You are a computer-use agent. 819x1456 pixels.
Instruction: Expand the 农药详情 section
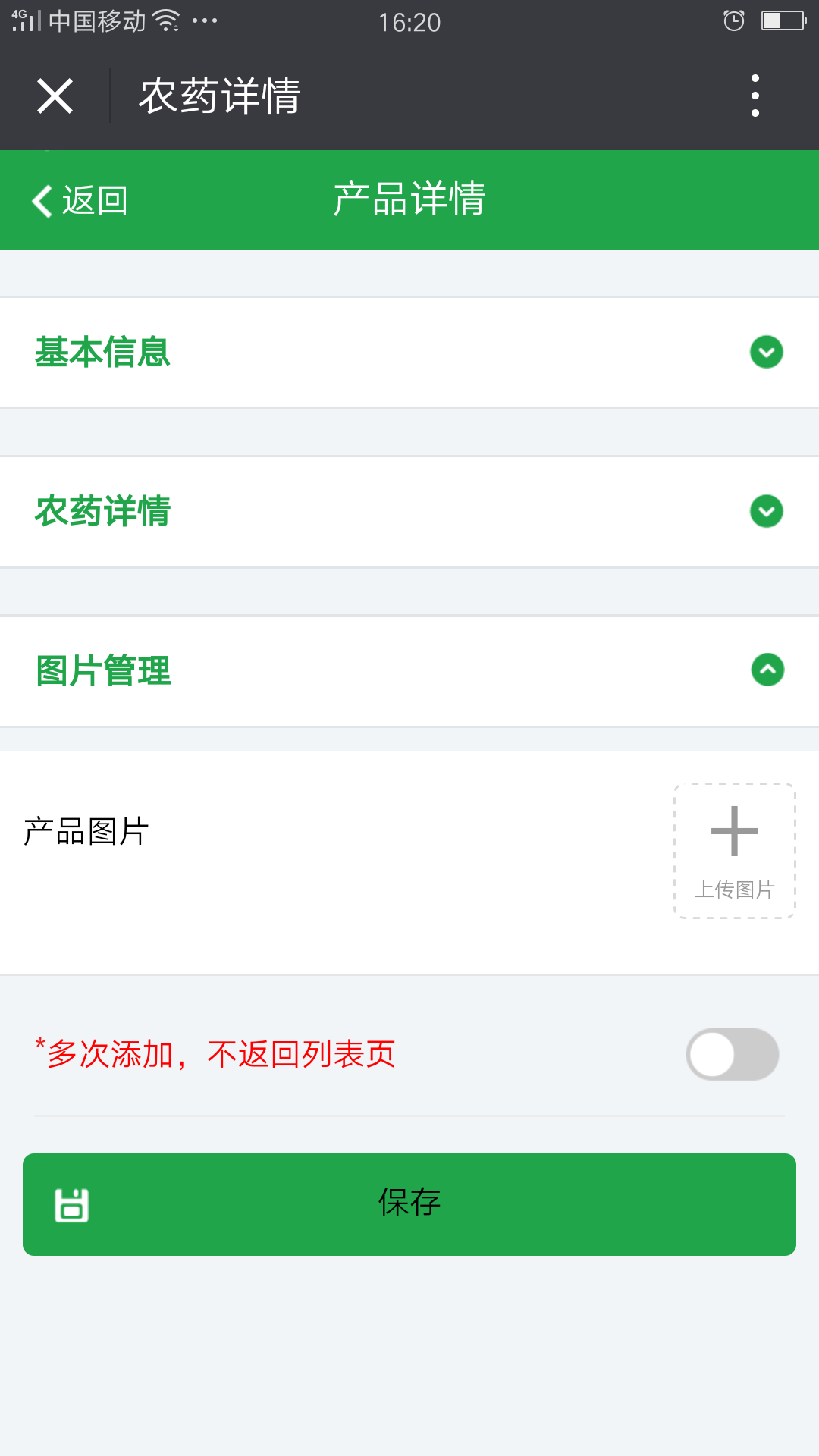(409, 512)
